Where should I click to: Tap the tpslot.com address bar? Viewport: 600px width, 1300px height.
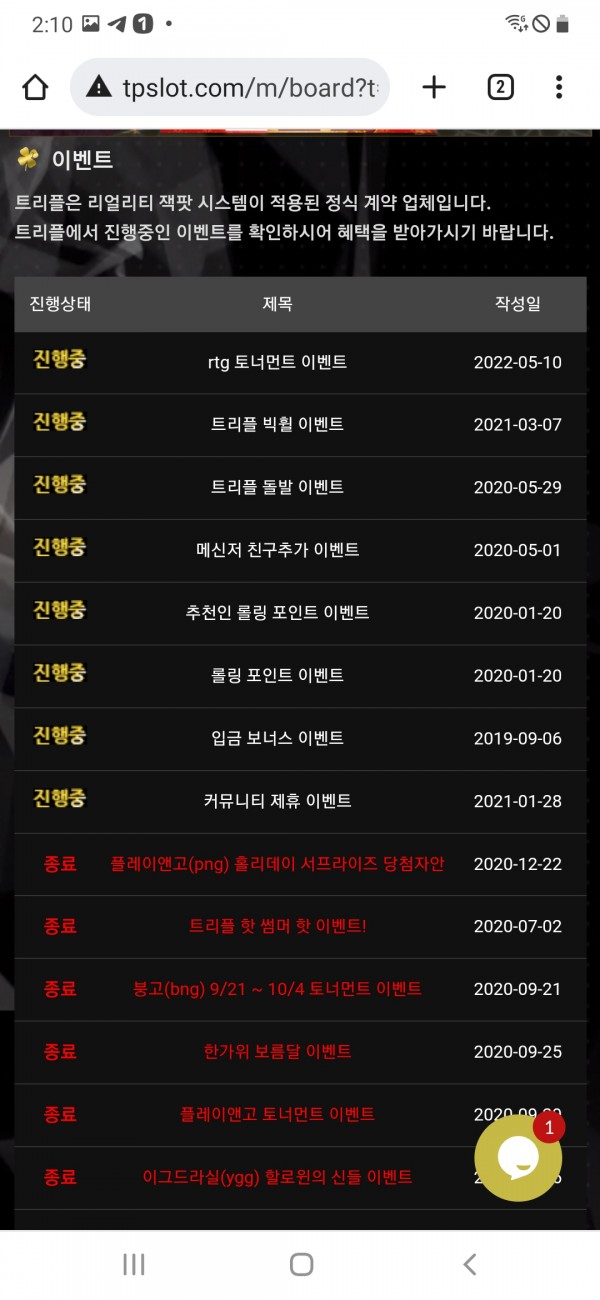coord(230,88)
